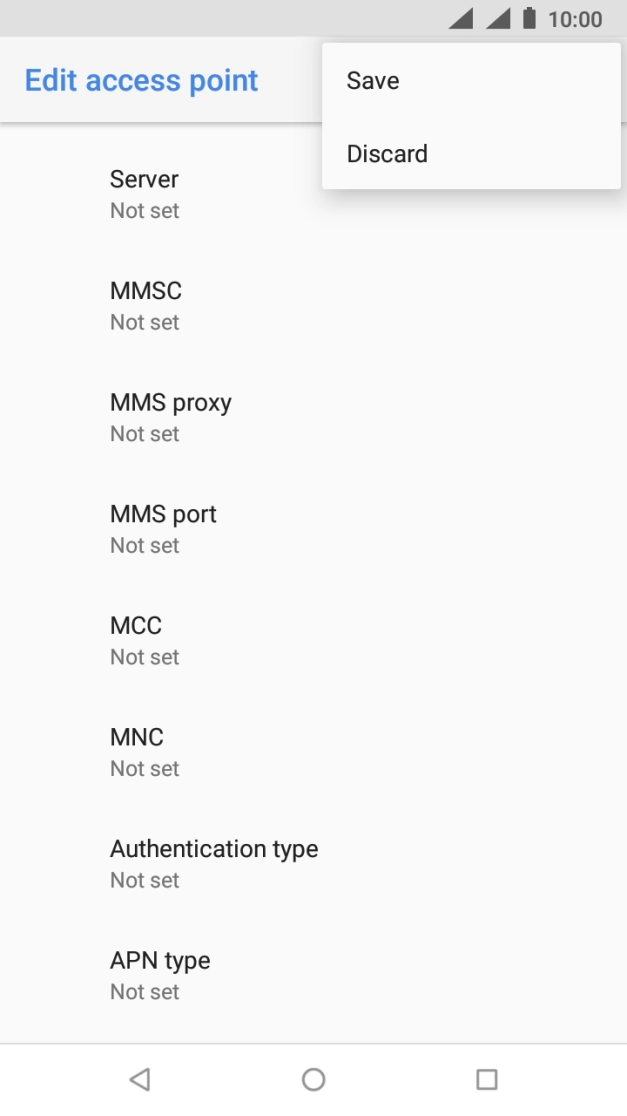Open Authentication type options
627x1116 pixels.
(214, 863)
